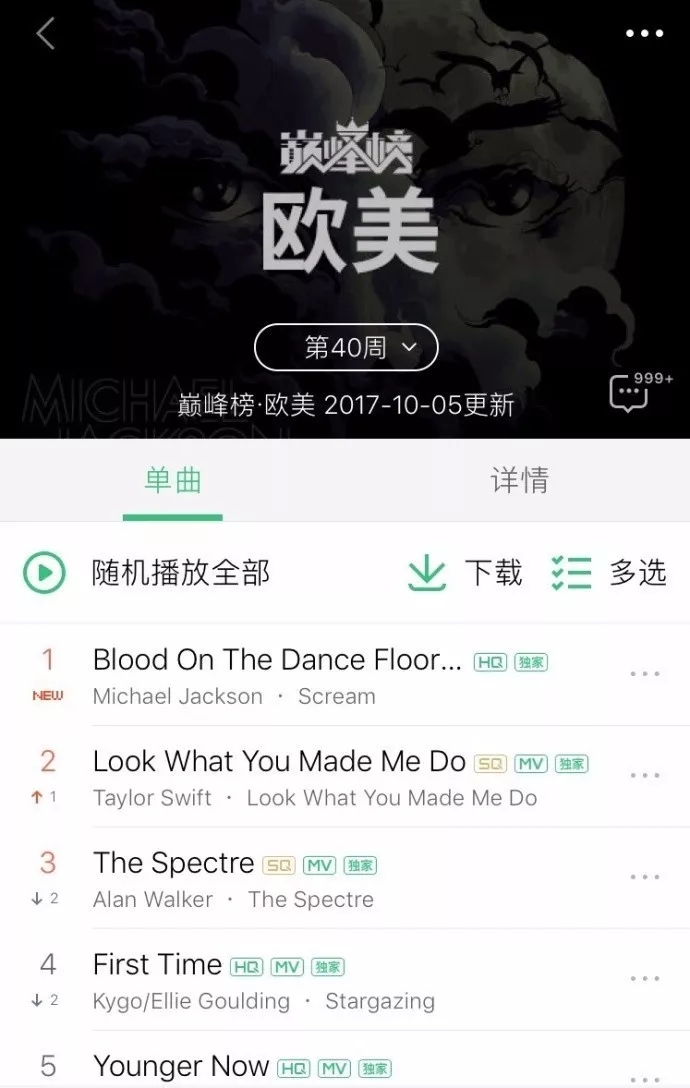Viewport: 690px width, 1088px height.
Task: Open the 第40周 week dropdown
Action: point(346,348)
